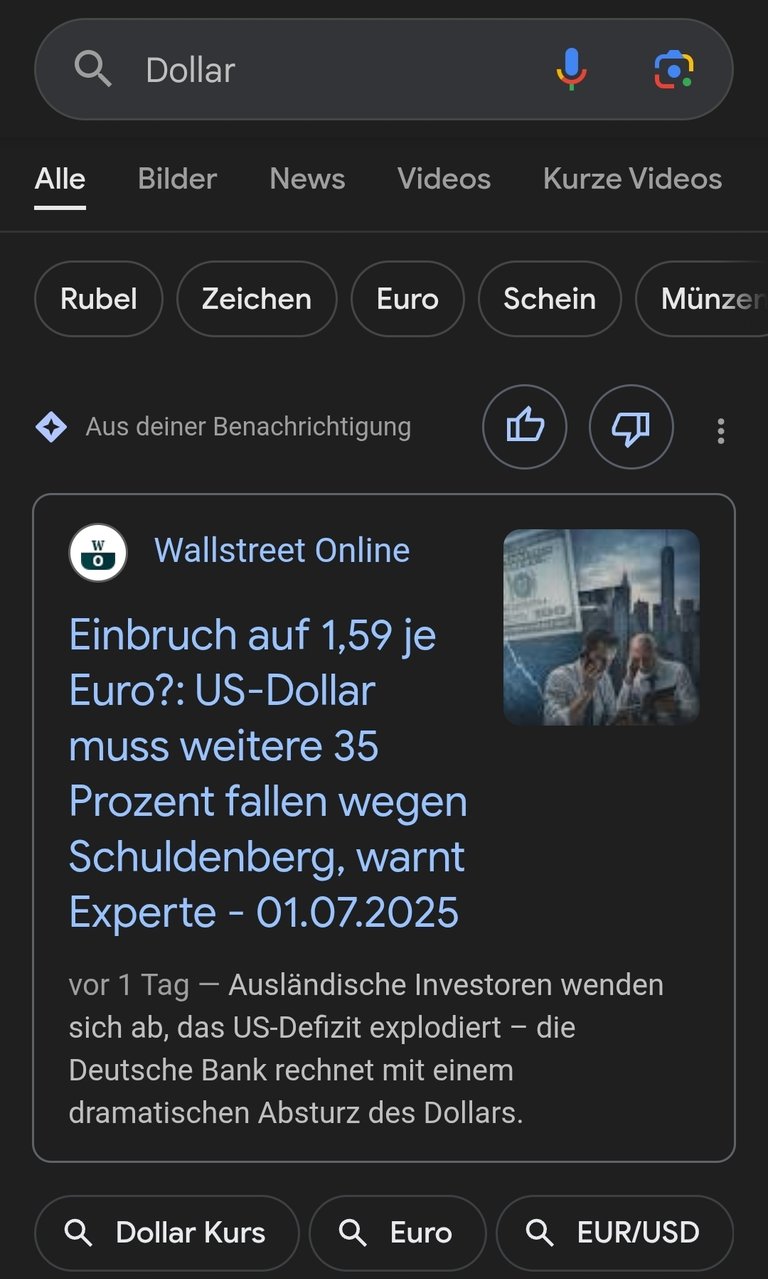Select the Rubel chip
The height and width of the screenshot is (1279, 768).
(98, 299)
